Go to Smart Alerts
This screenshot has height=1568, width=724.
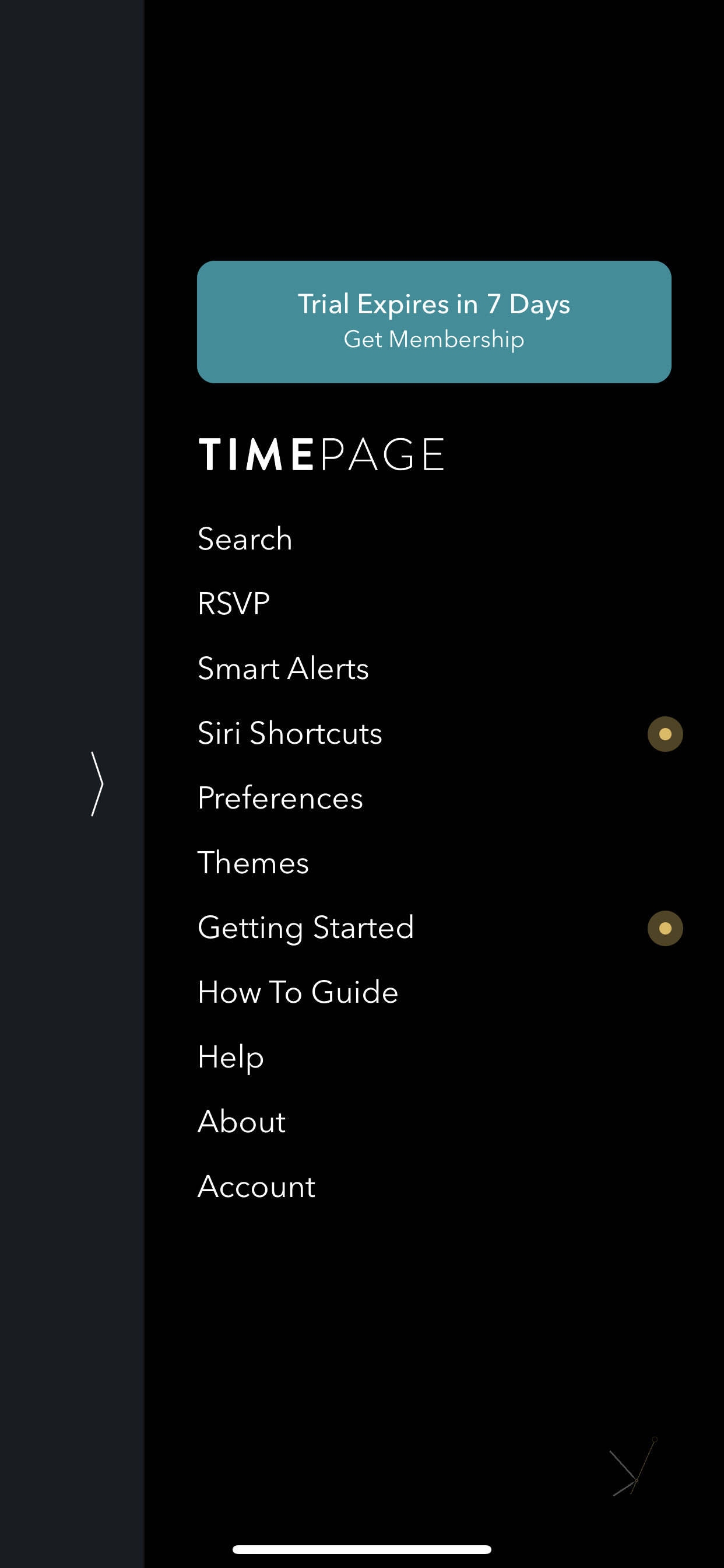point(283,668)
